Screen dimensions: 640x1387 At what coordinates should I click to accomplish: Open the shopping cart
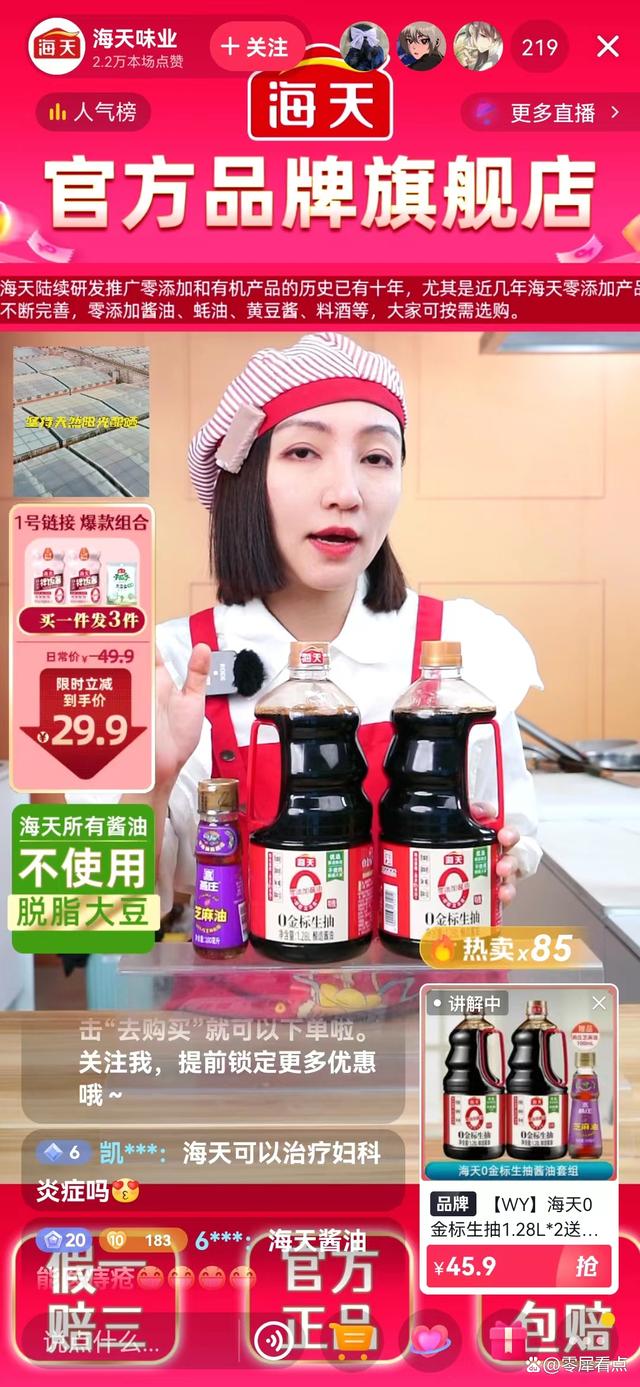(352, 1342)
